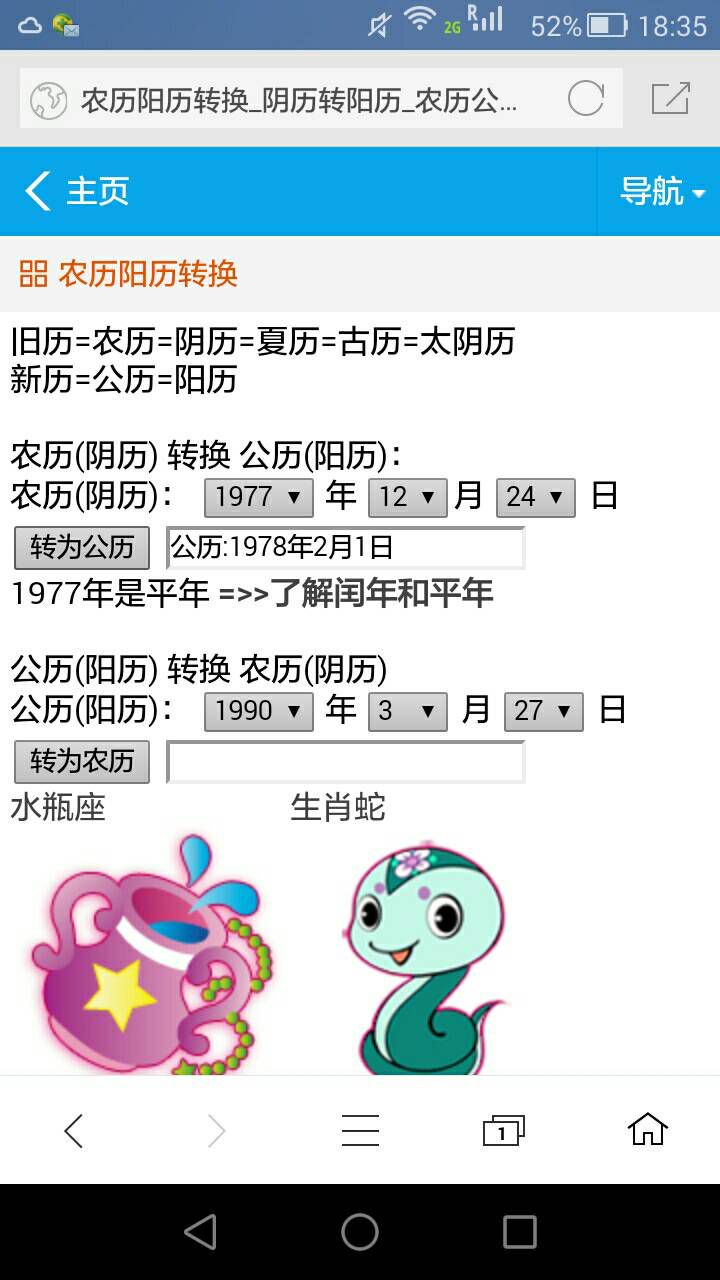
Task: Tap the 公历:1978年2月1日 result field
Action: pos(345,548)
